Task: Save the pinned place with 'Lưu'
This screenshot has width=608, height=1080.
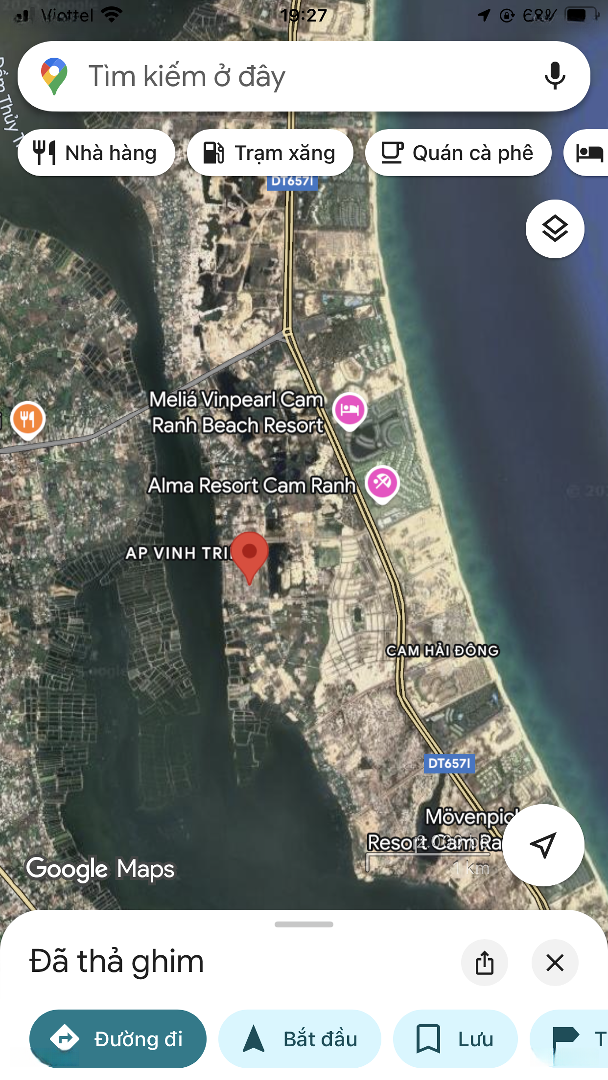Action: (x=456, y=1039)
